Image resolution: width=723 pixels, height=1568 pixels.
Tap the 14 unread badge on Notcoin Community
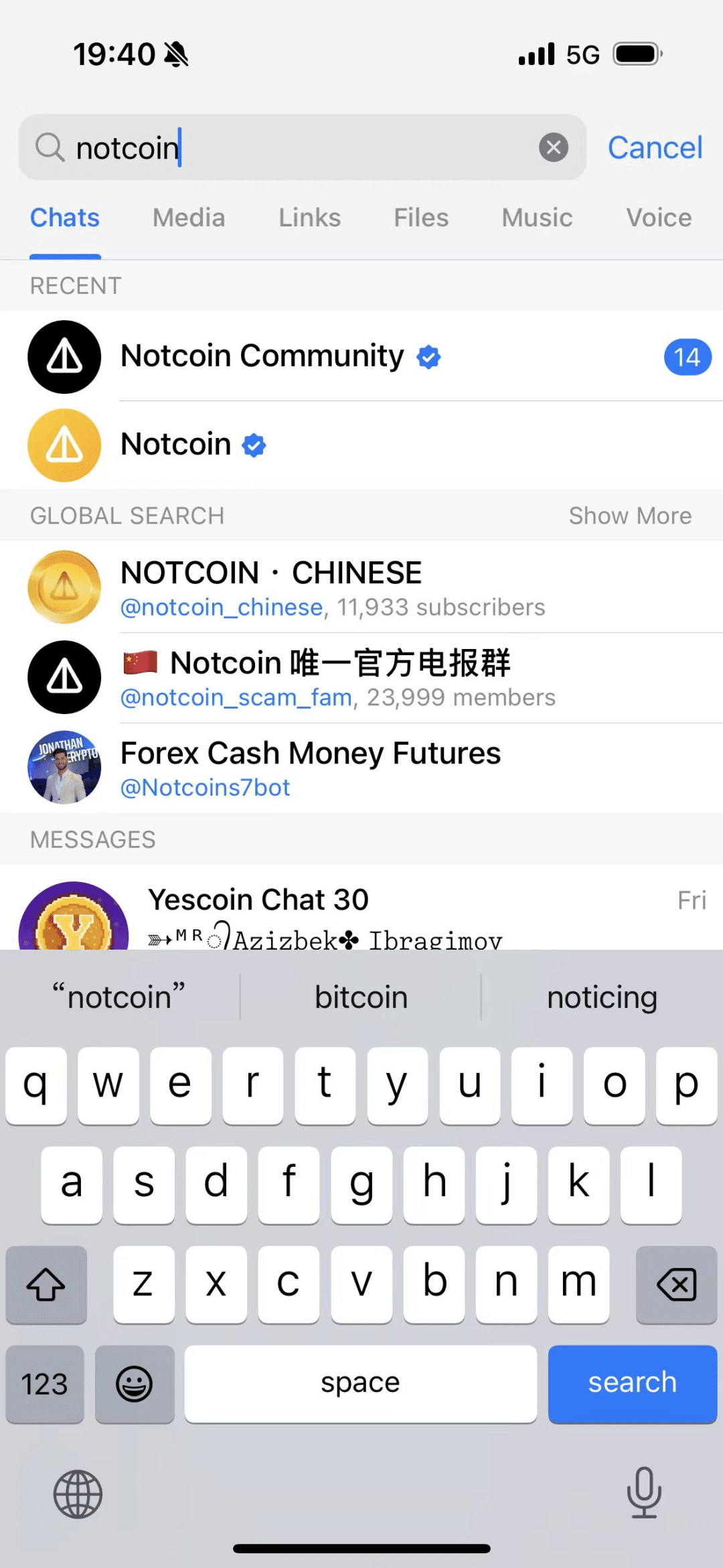click(687, 356)
